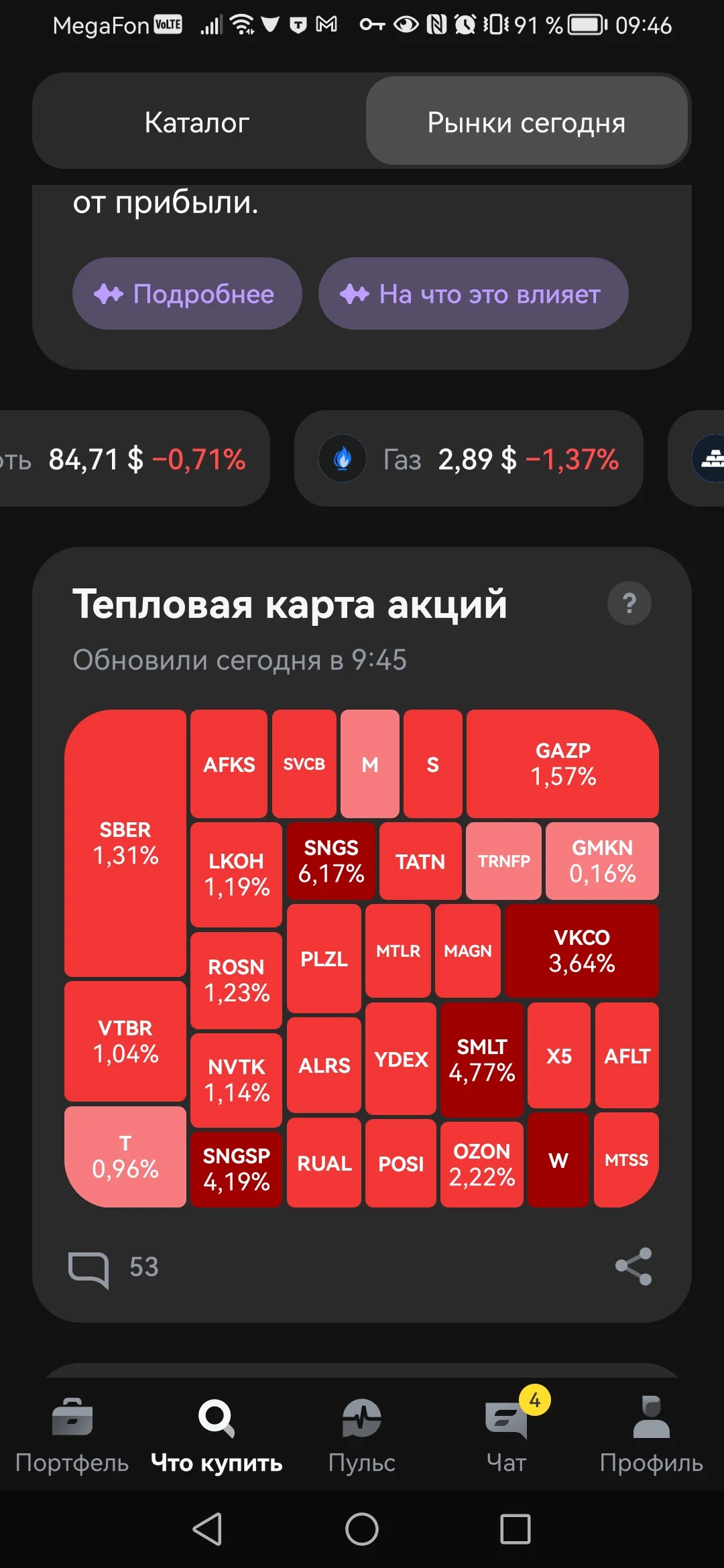
Task: Open the GAZP tile in the heatmap
Action: click(x=562, y=764)
